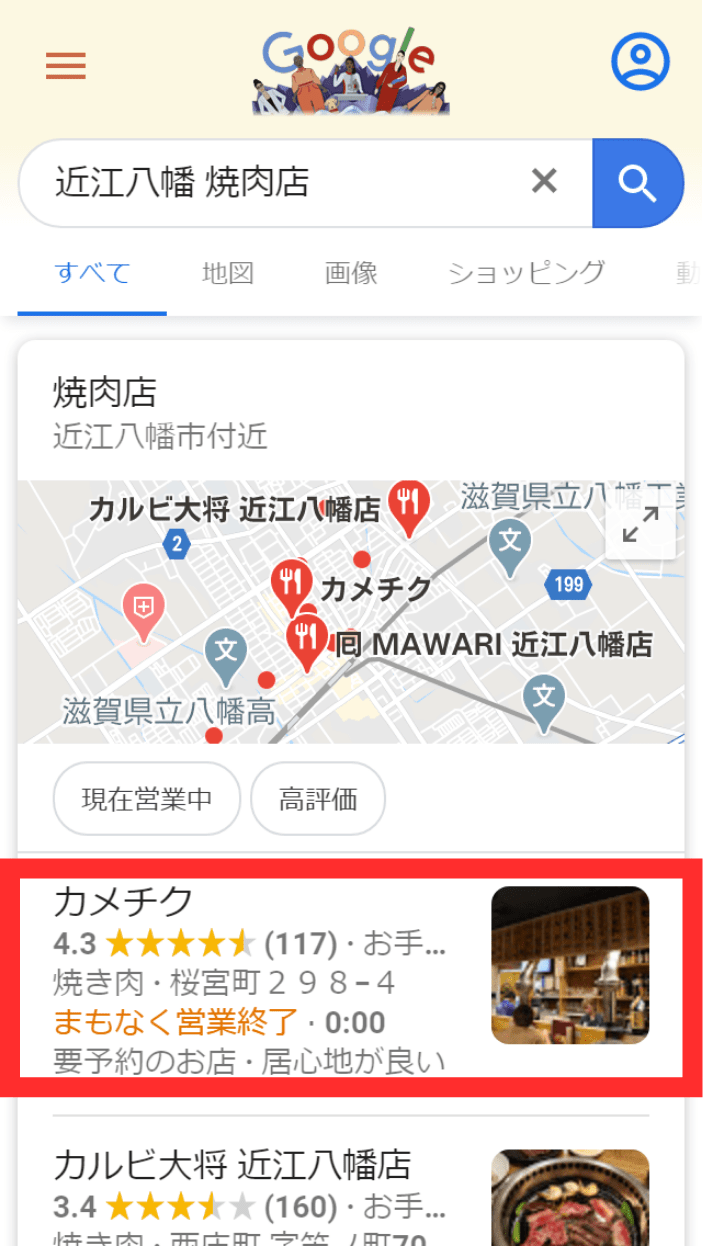Filter by 現在営業中 chip
Viewport: 703px width, 1246px height.
[147, 798]
